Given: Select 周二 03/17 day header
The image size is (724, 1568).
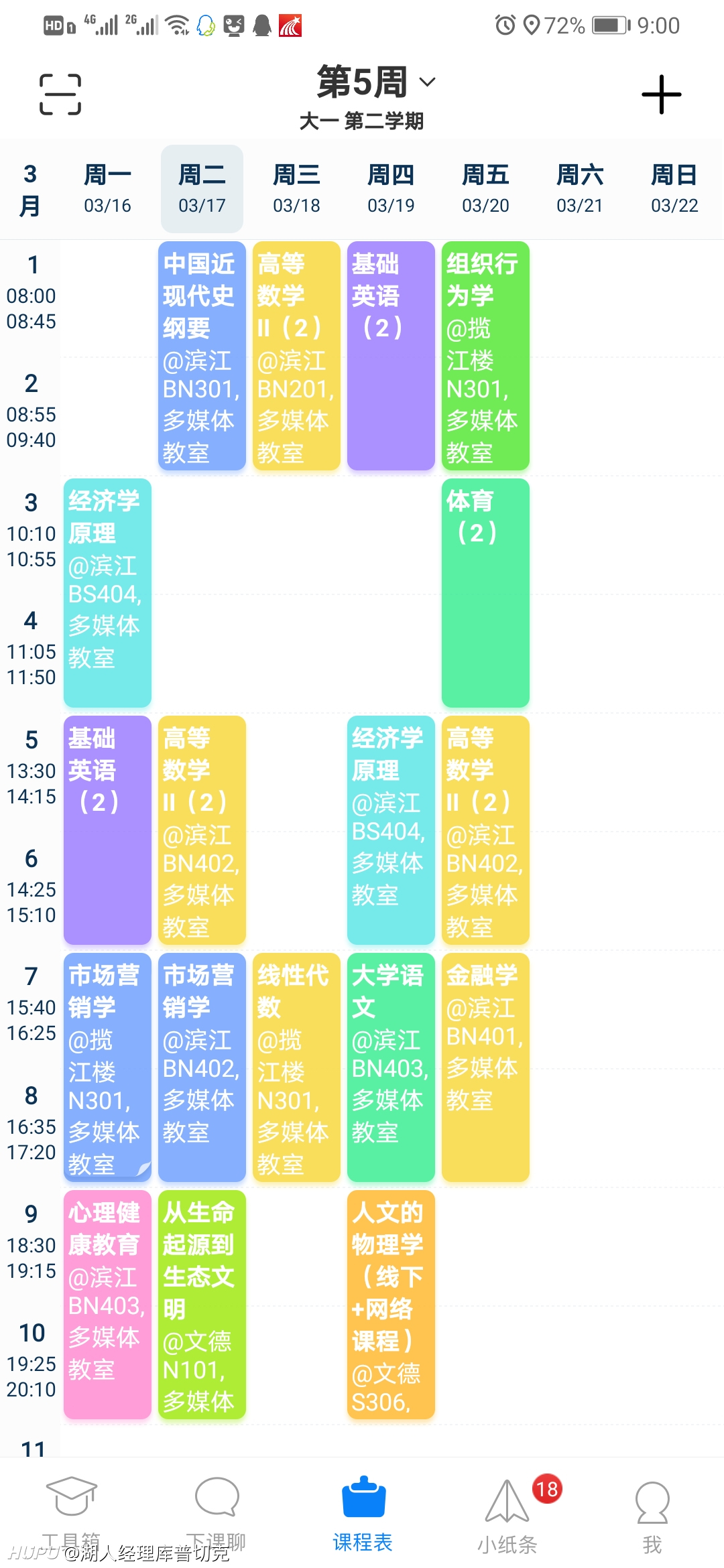Looking at the screenshot, I should (202, 188).
